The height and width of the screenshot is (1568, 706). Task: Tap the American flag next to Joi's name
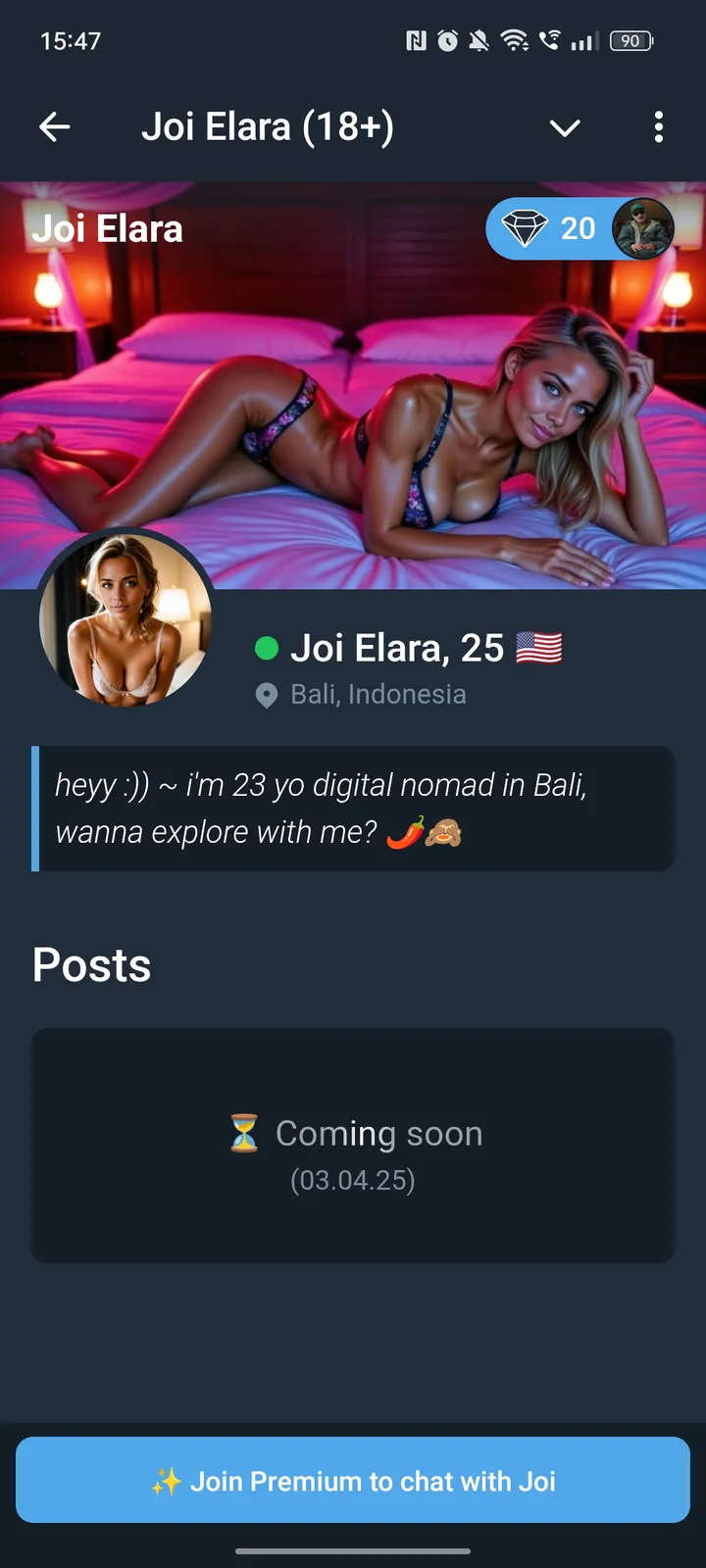(537, 647)
